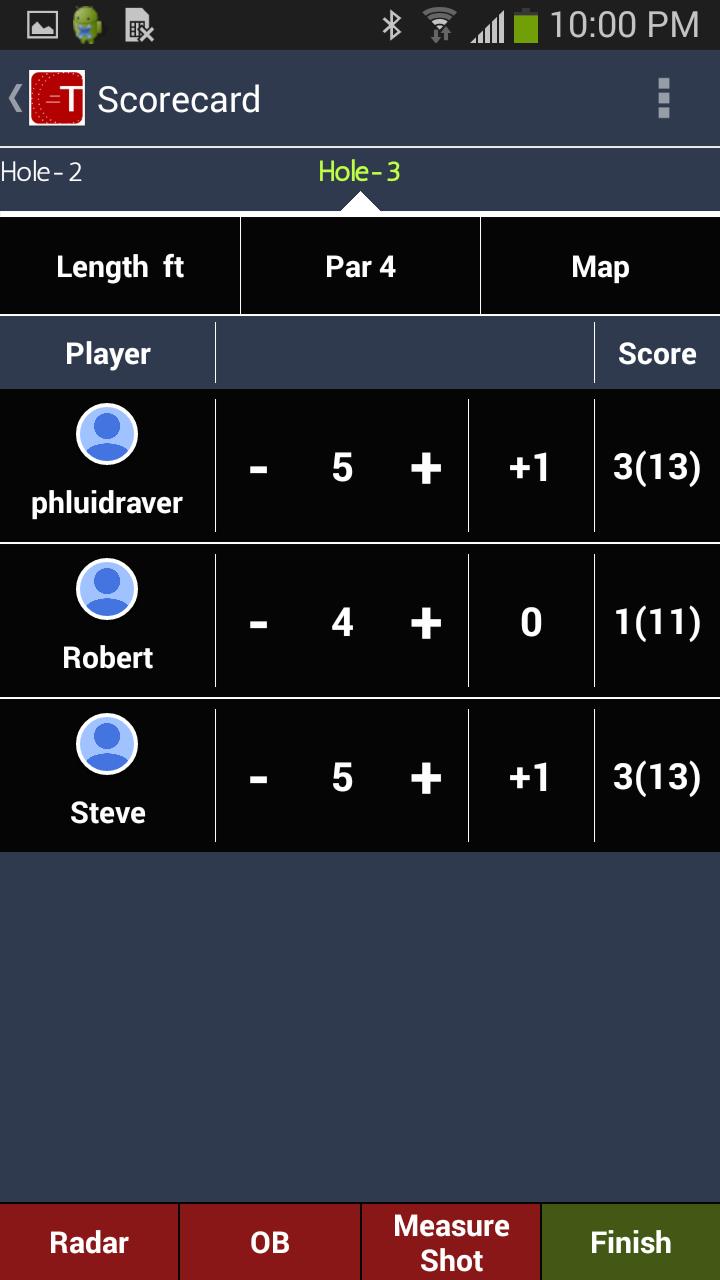Decrease Robert's stroke count
This screenshot has height=1280, width=720.
point(259,623)
